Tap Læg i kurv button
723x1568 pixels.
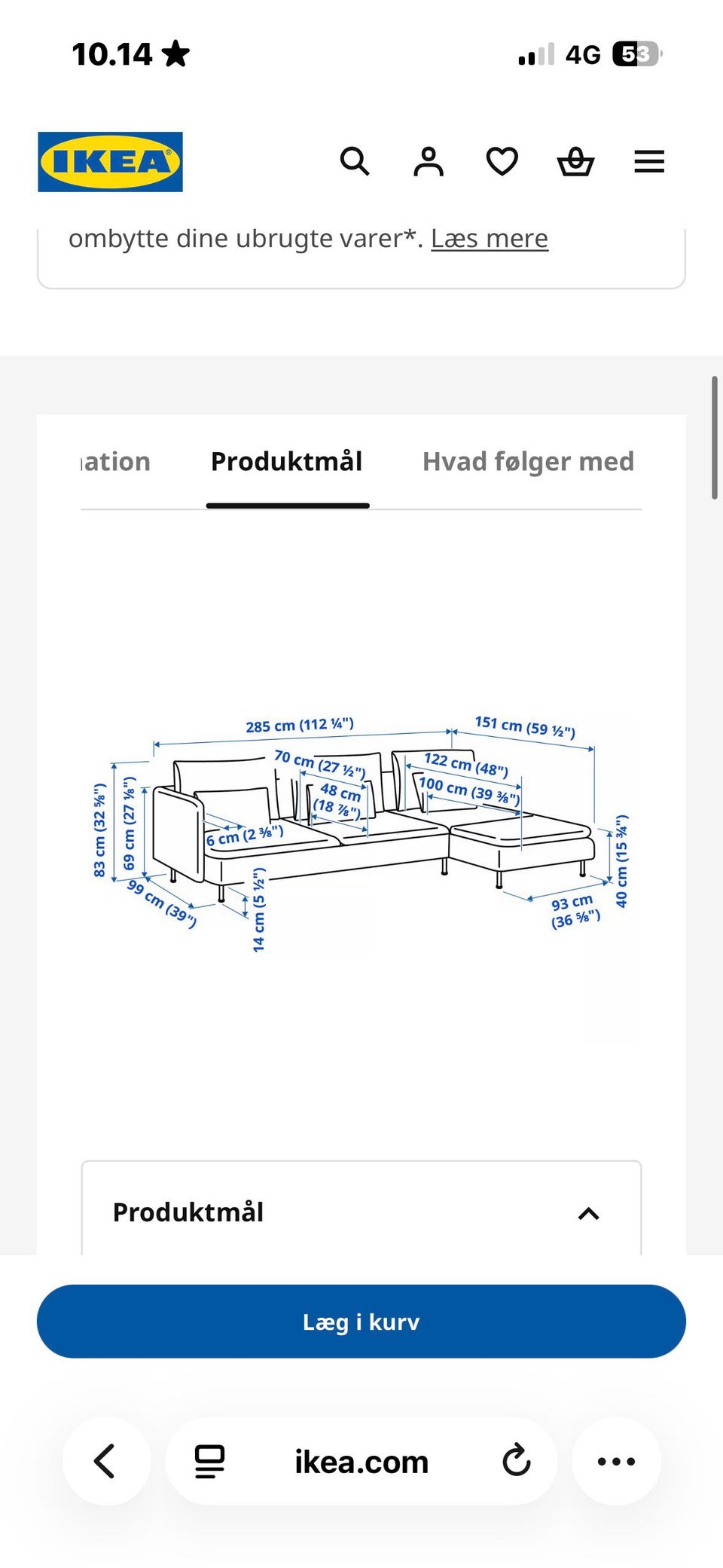(x=361, y=1322)
